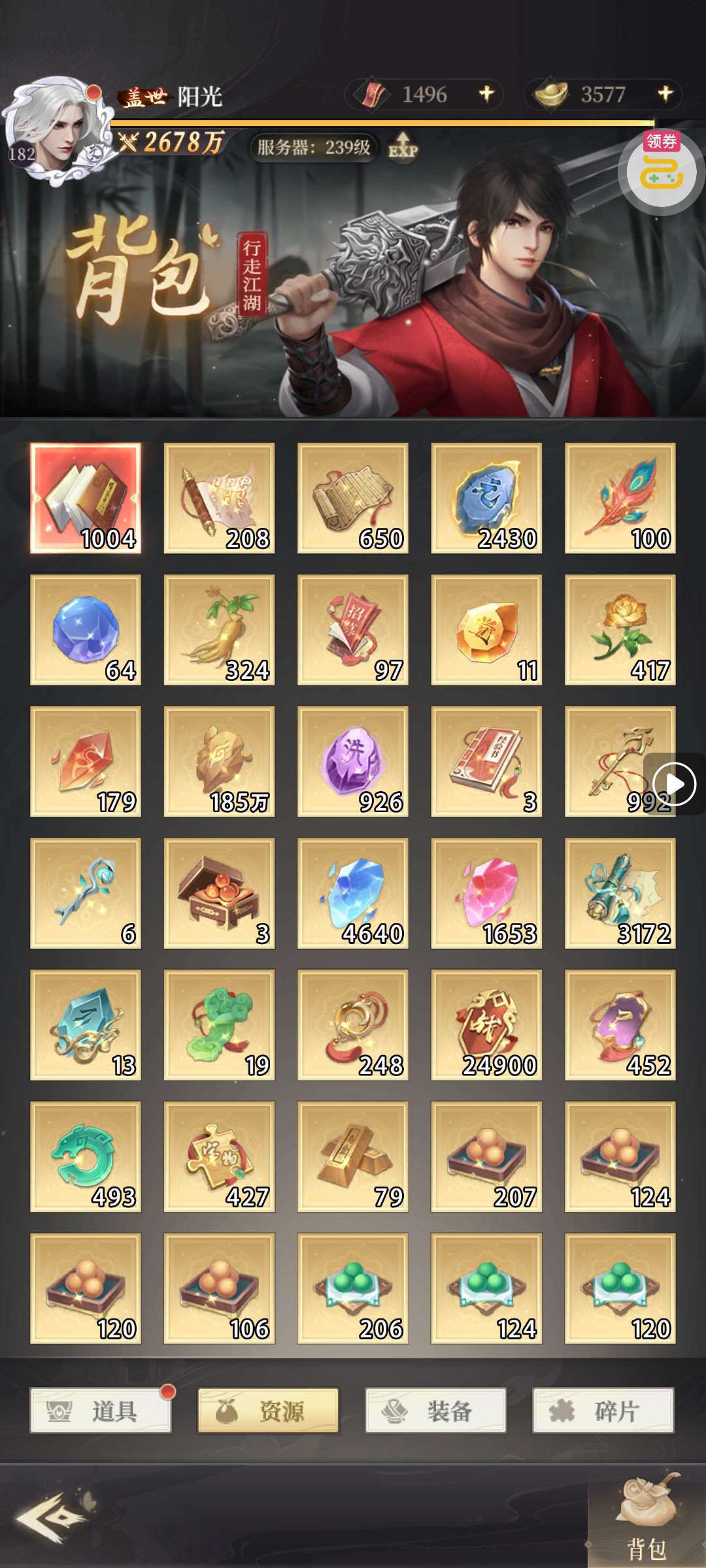Select the jade dragon ring with 493
706x1568 pixels.
point(86,1157)
